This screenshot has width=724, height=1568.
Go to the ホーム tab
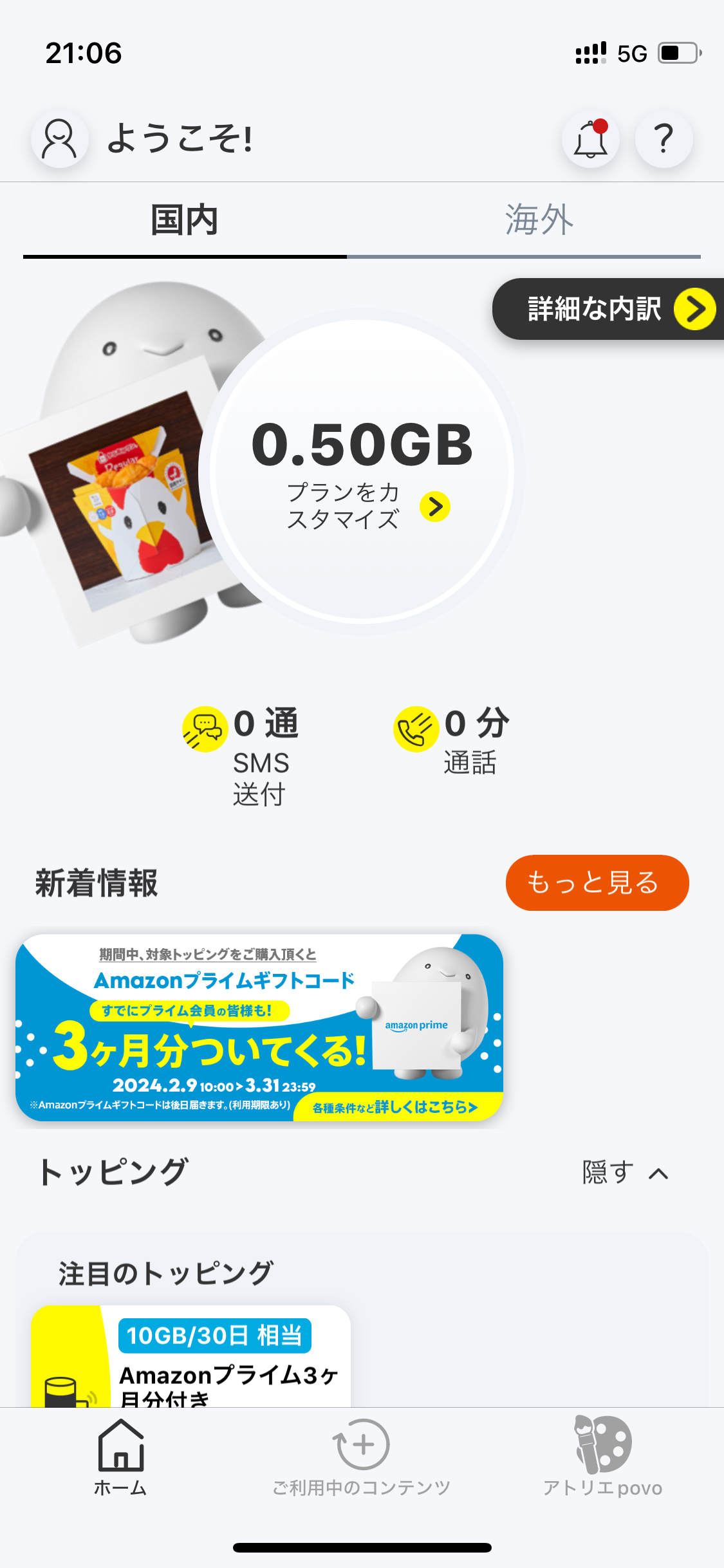coord(120,1457)
